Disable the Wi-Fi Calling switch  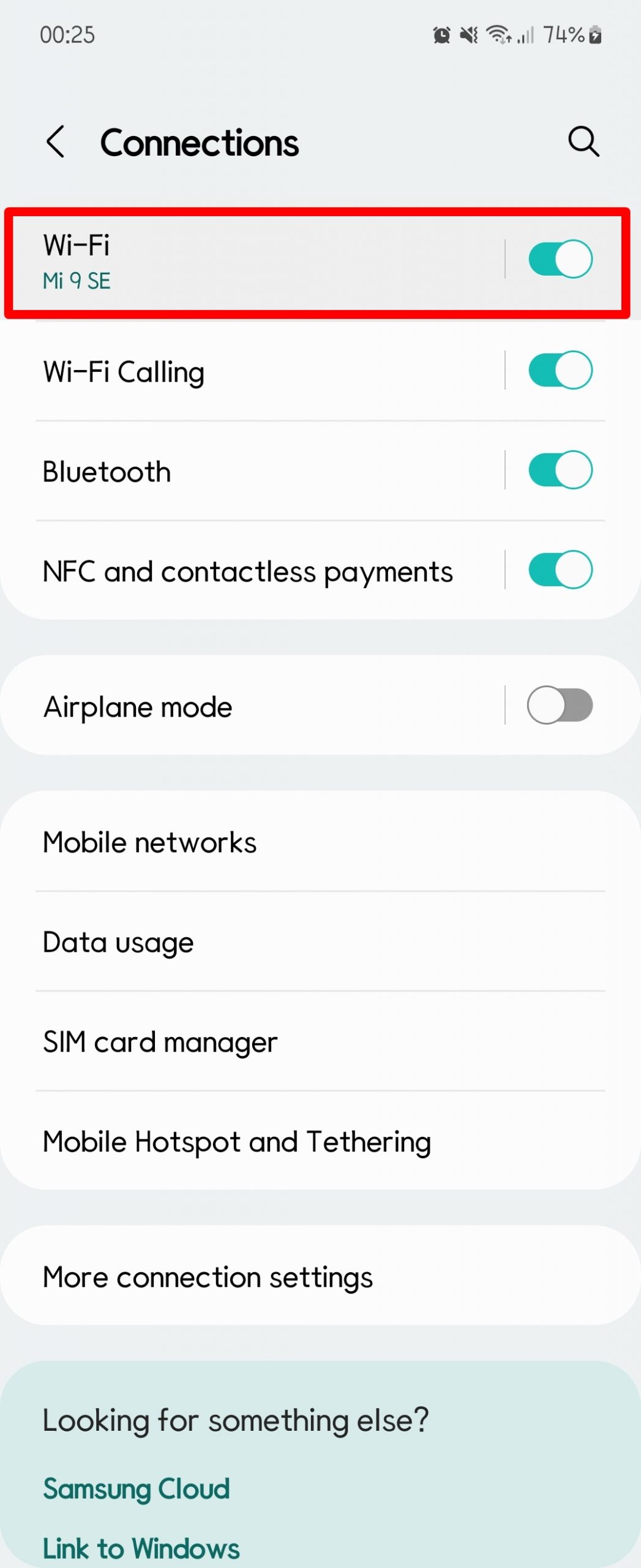pyautogui.click(x=560, y=370)
